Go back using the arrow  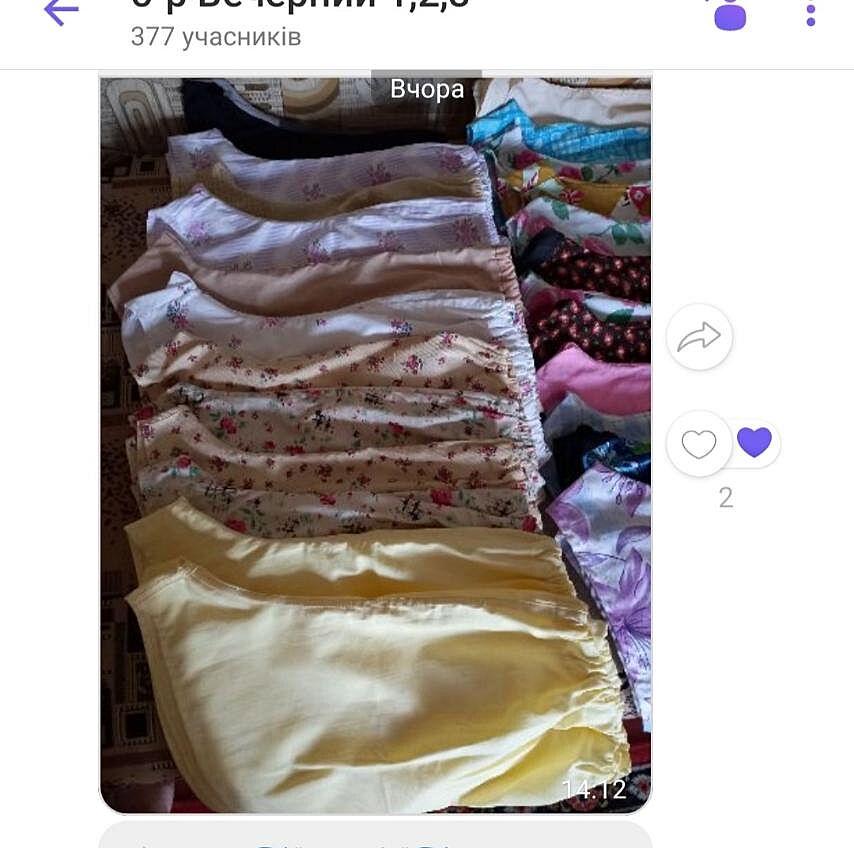pos(61,12)
